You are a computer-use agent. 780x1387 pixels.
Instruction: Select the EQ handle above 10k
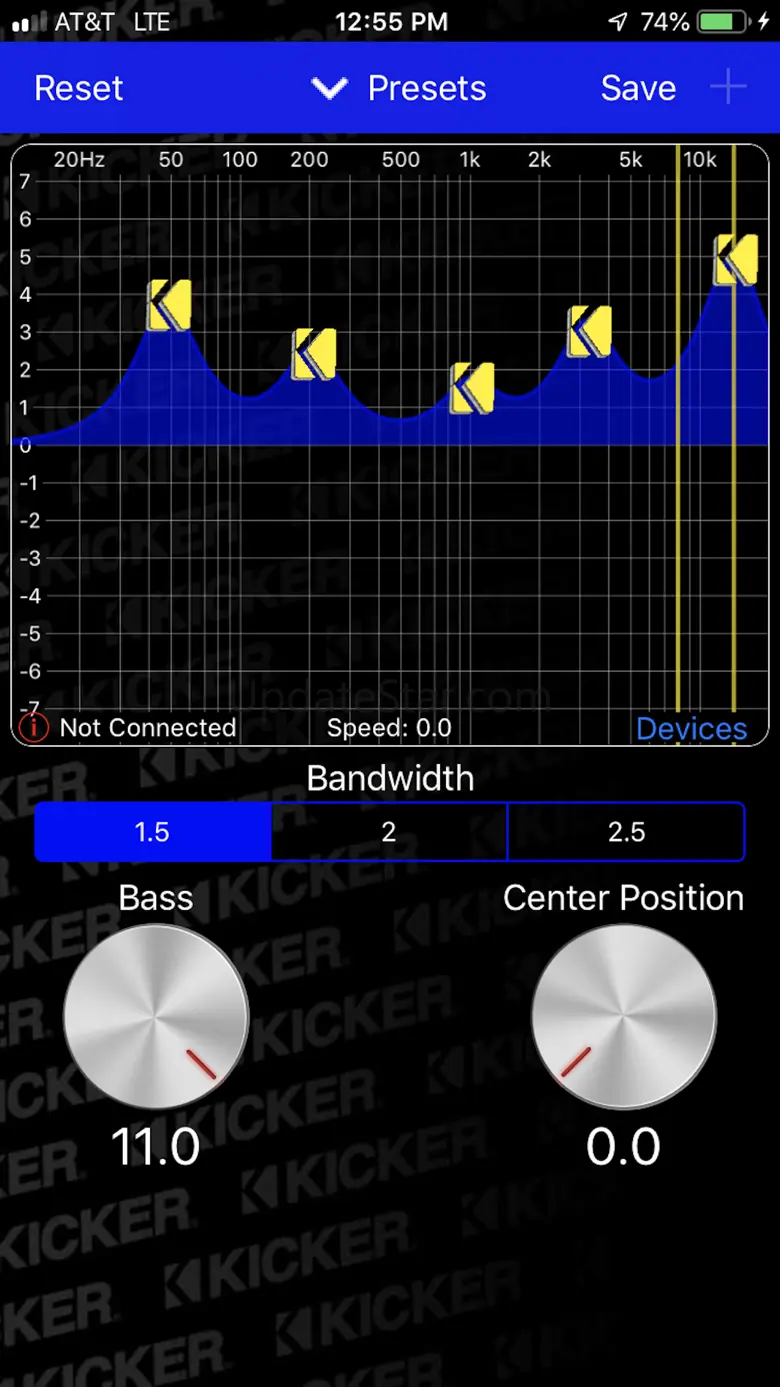click(x=736, y=260)
